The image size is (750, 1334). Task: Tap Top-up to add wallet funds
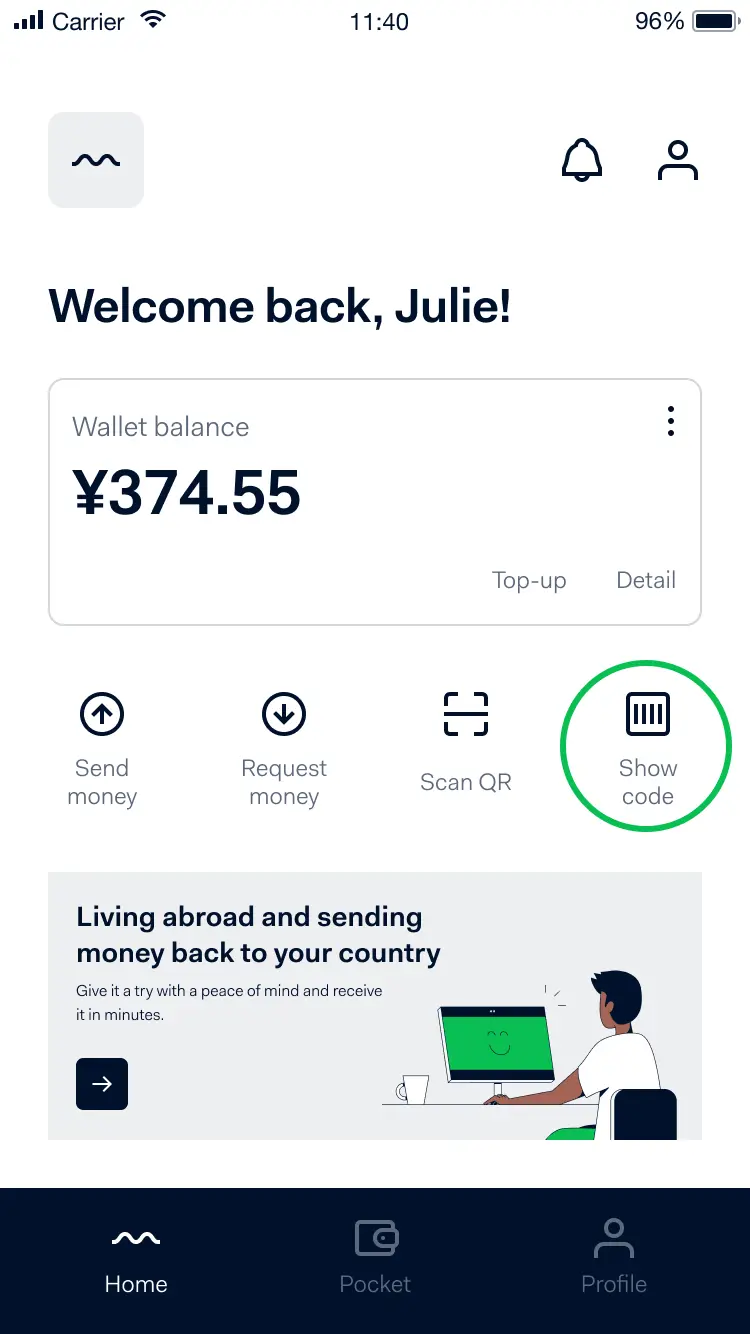click(530, 580)
